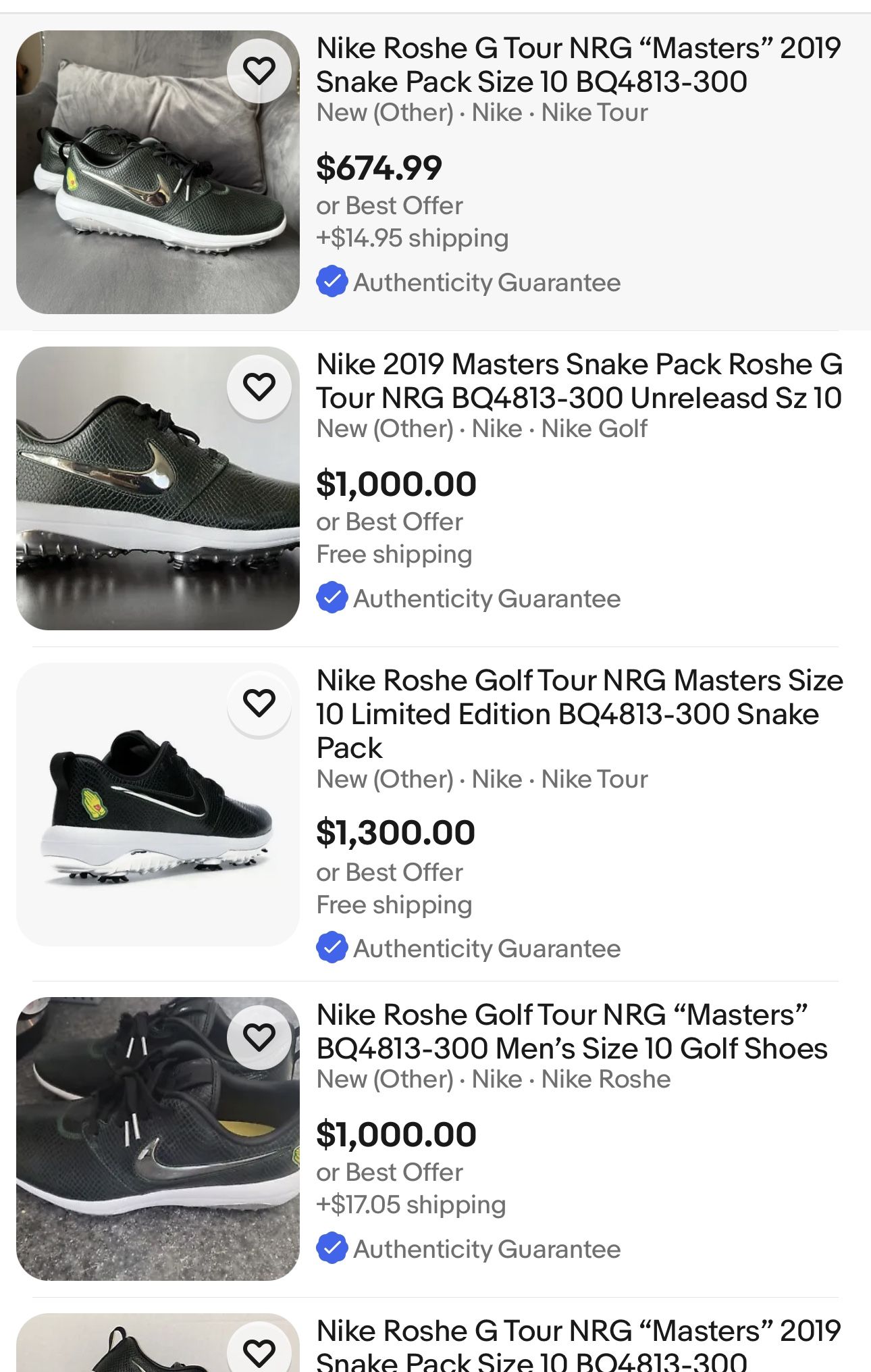Tap the heart icon on the Men's Size 10 listing

tap(260, 1036)
